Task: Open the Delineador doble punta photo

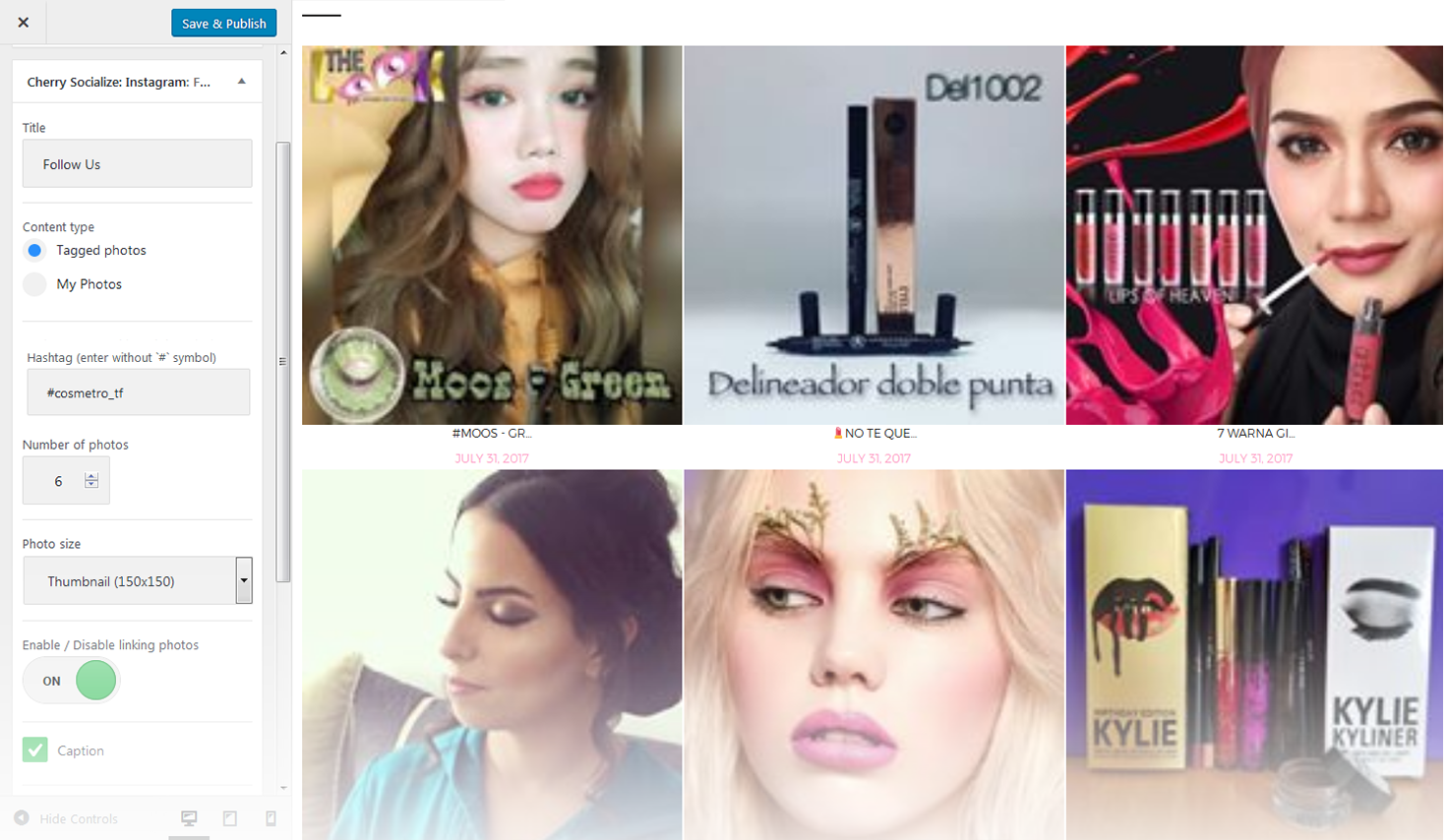Action: pyautogui.click(x=874, y=236)
